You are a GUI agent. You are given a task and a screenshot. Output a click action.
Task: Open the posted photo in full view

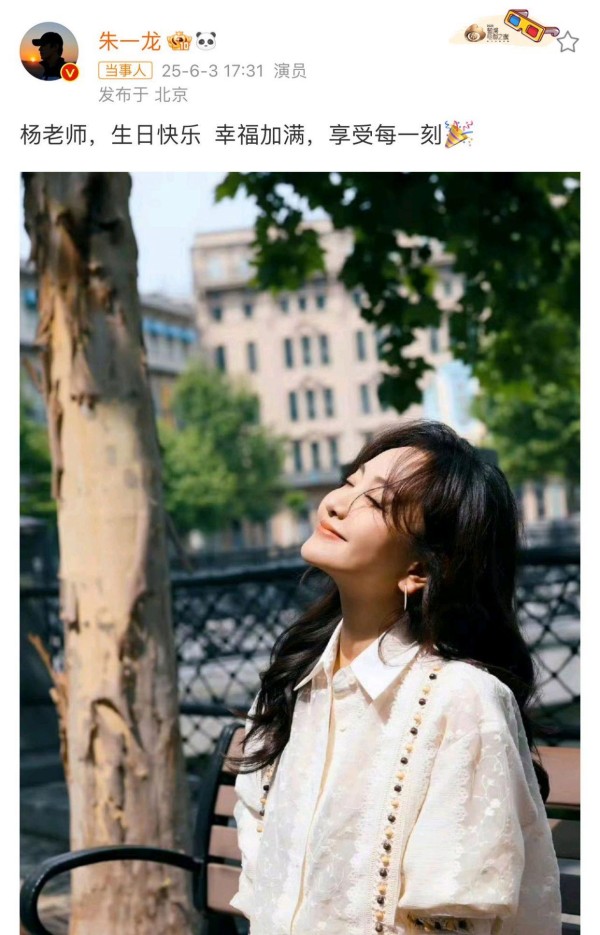coord(300,552)
